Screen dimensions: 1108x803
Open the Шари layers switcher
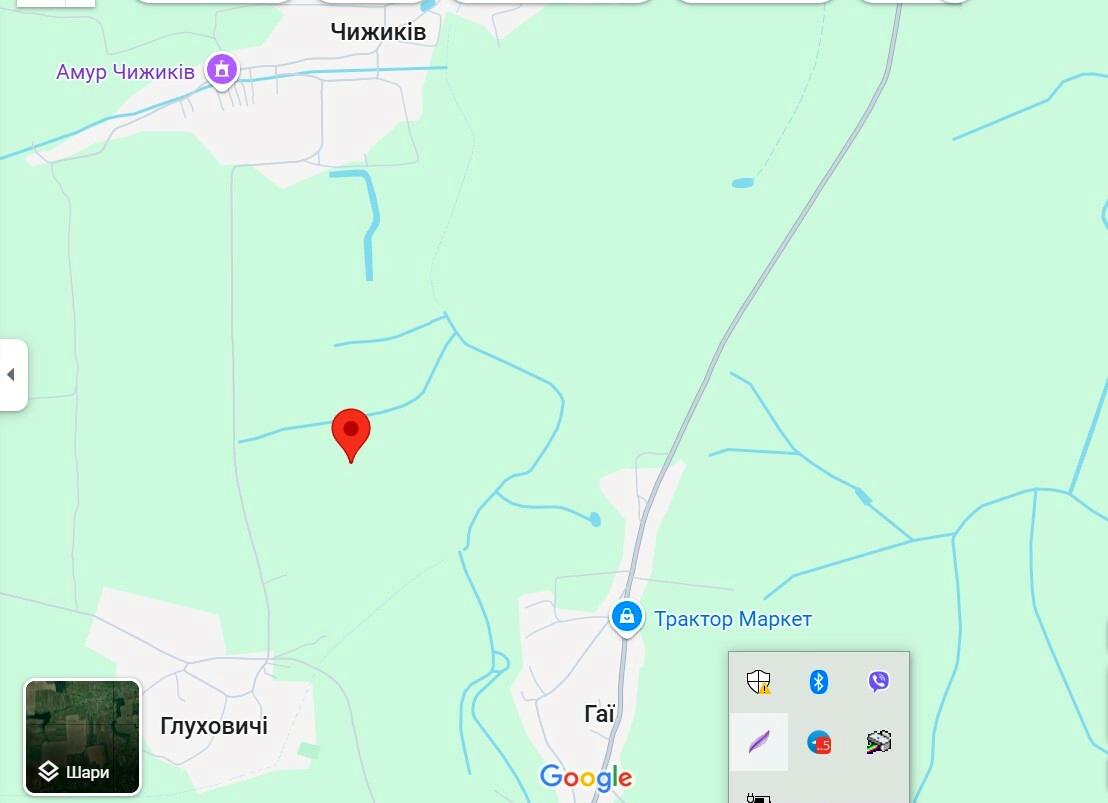click(82, 737)
